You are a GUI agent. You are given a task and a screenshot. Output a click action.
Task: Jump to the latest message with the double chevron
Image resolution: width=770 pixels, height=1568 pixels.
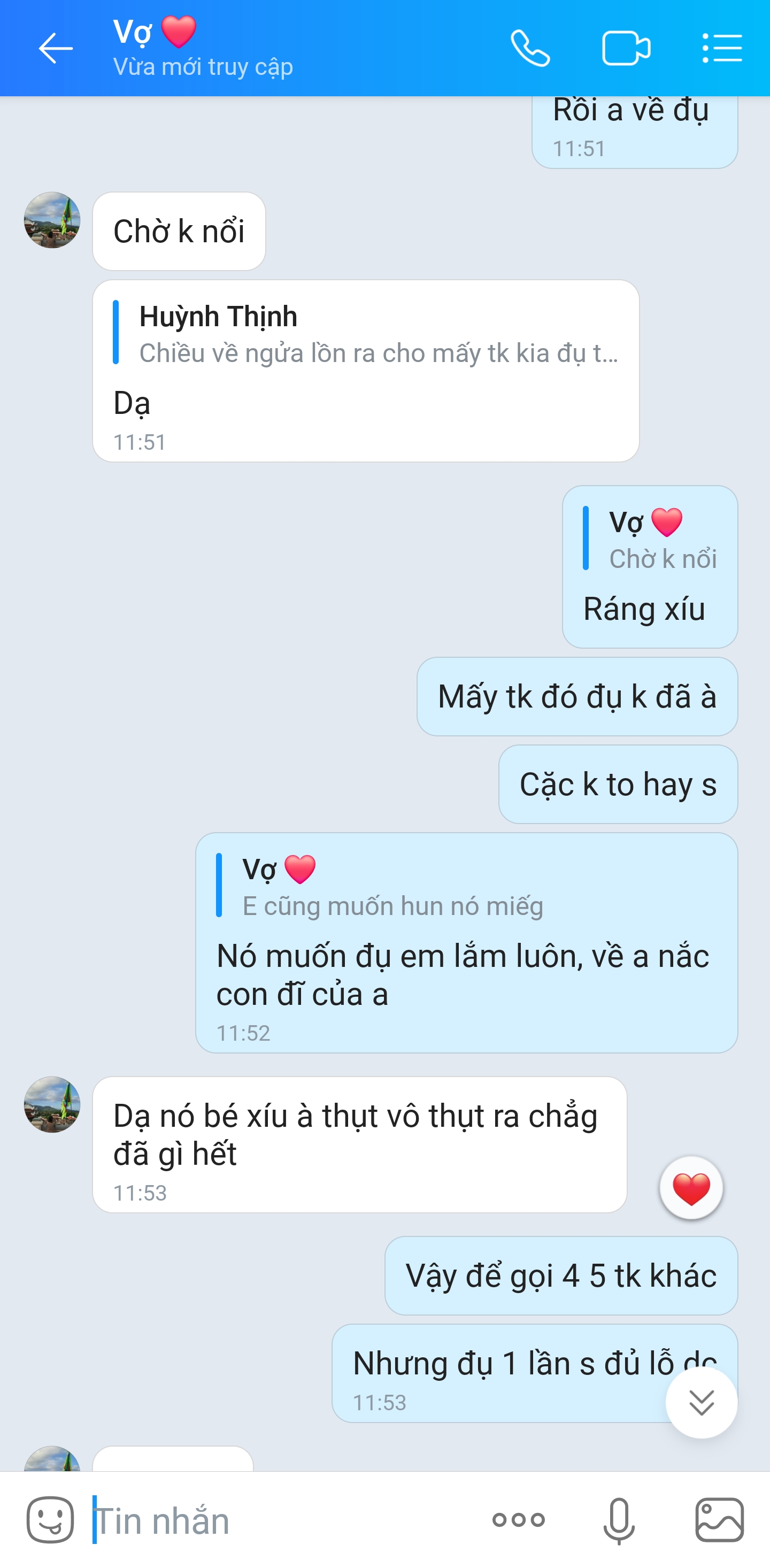(x=701, y=1402)
